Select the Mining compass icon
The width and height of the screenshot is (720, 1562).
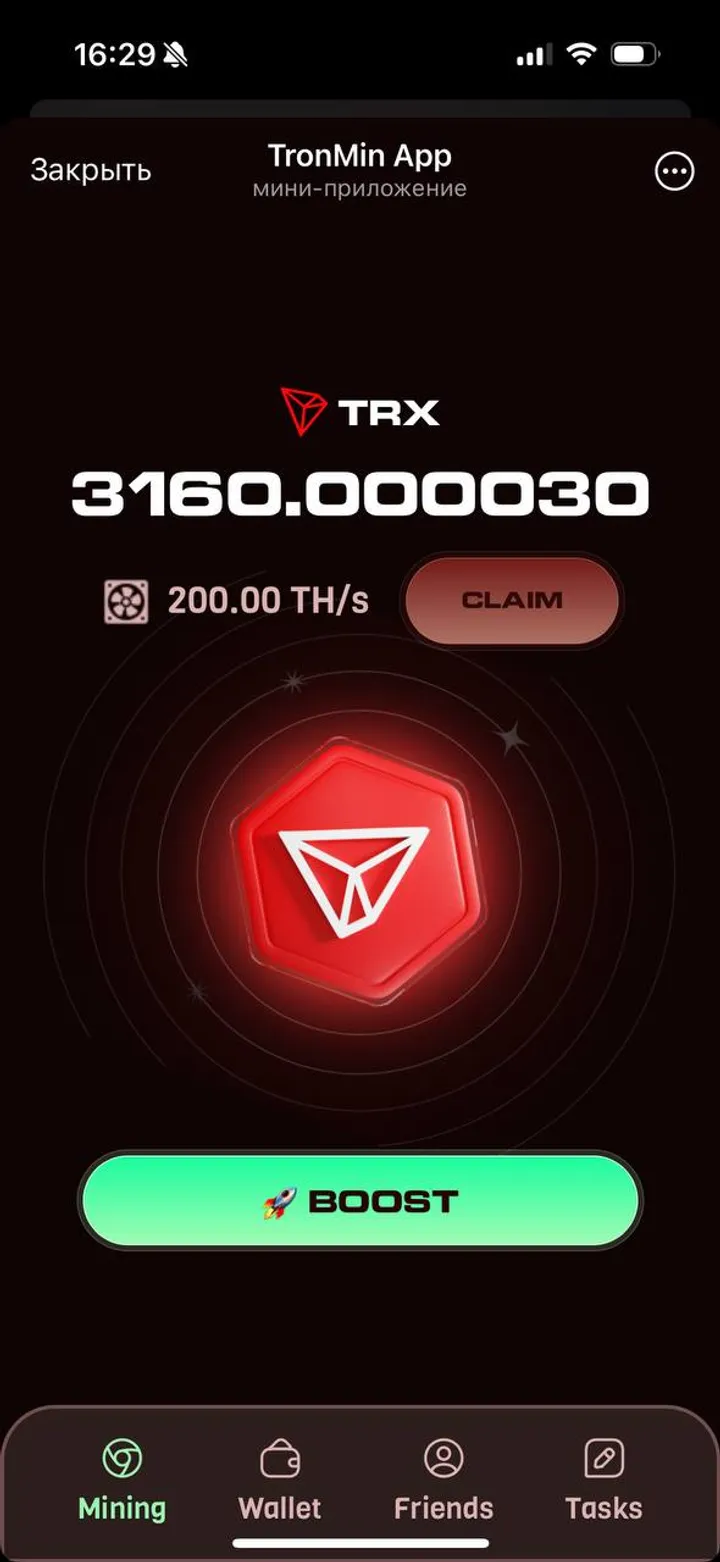122,1459
